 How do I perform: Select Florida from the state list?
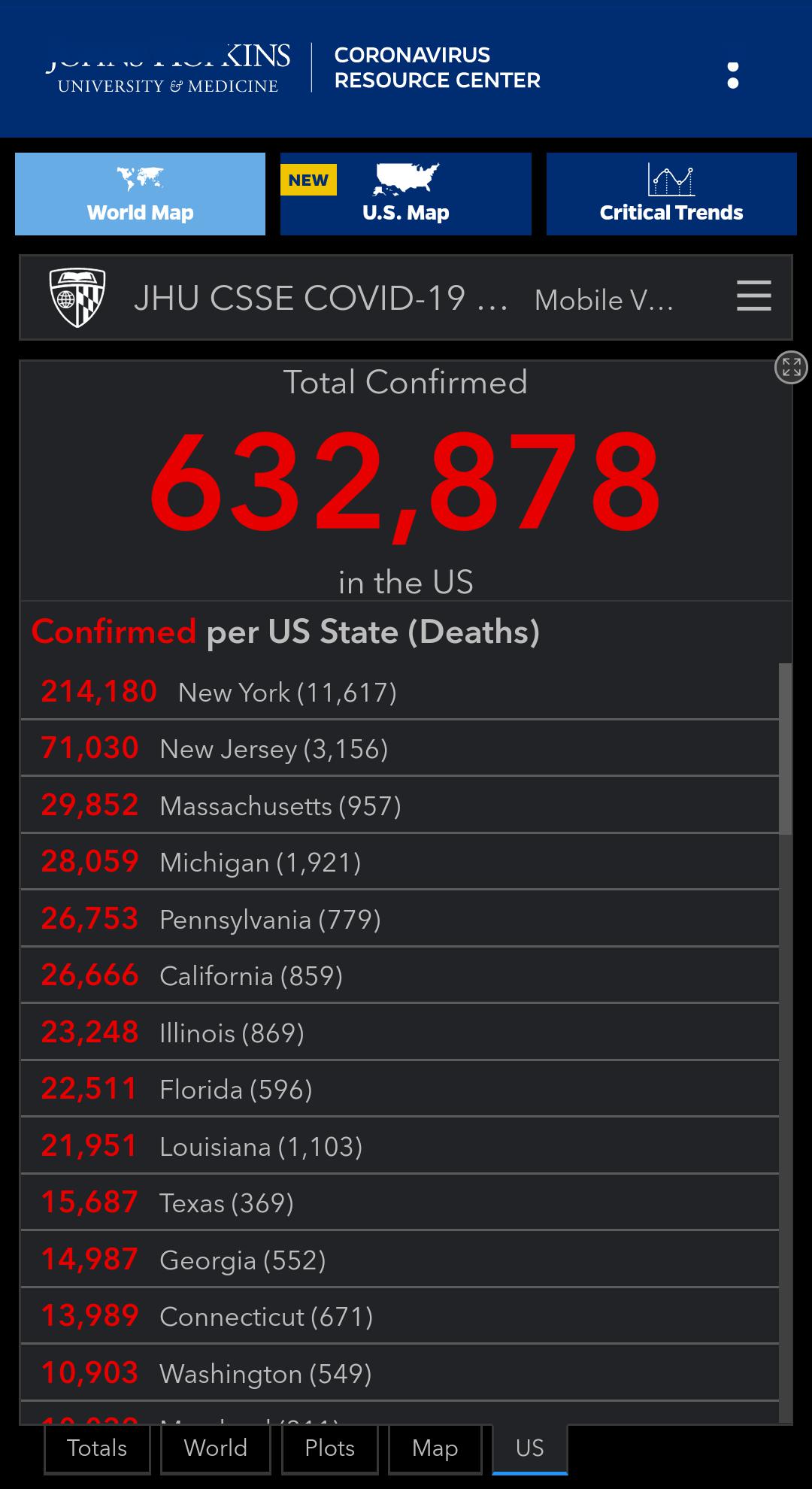click(398, 1090)
